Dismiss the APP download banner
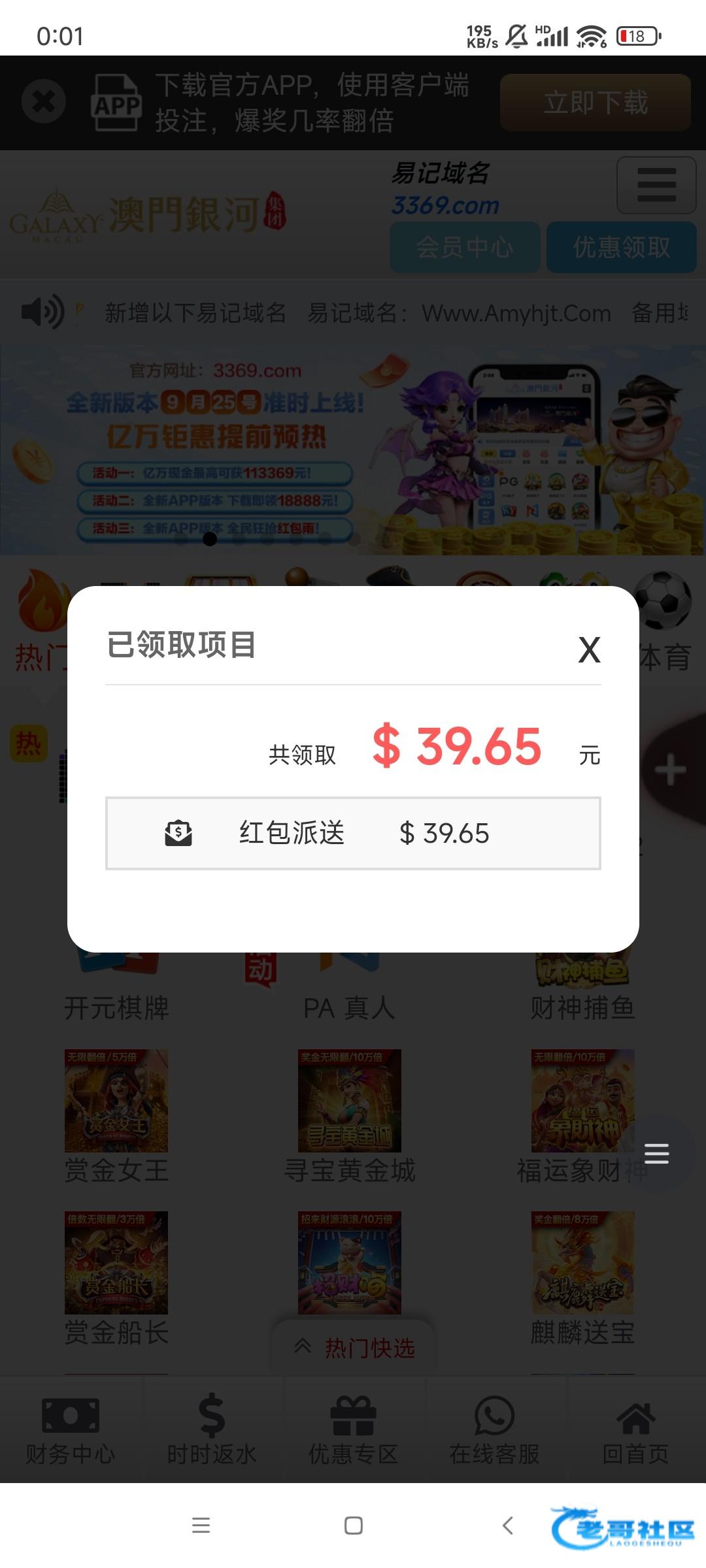Viewport: 706px width, 1568px height. (44, 101)
